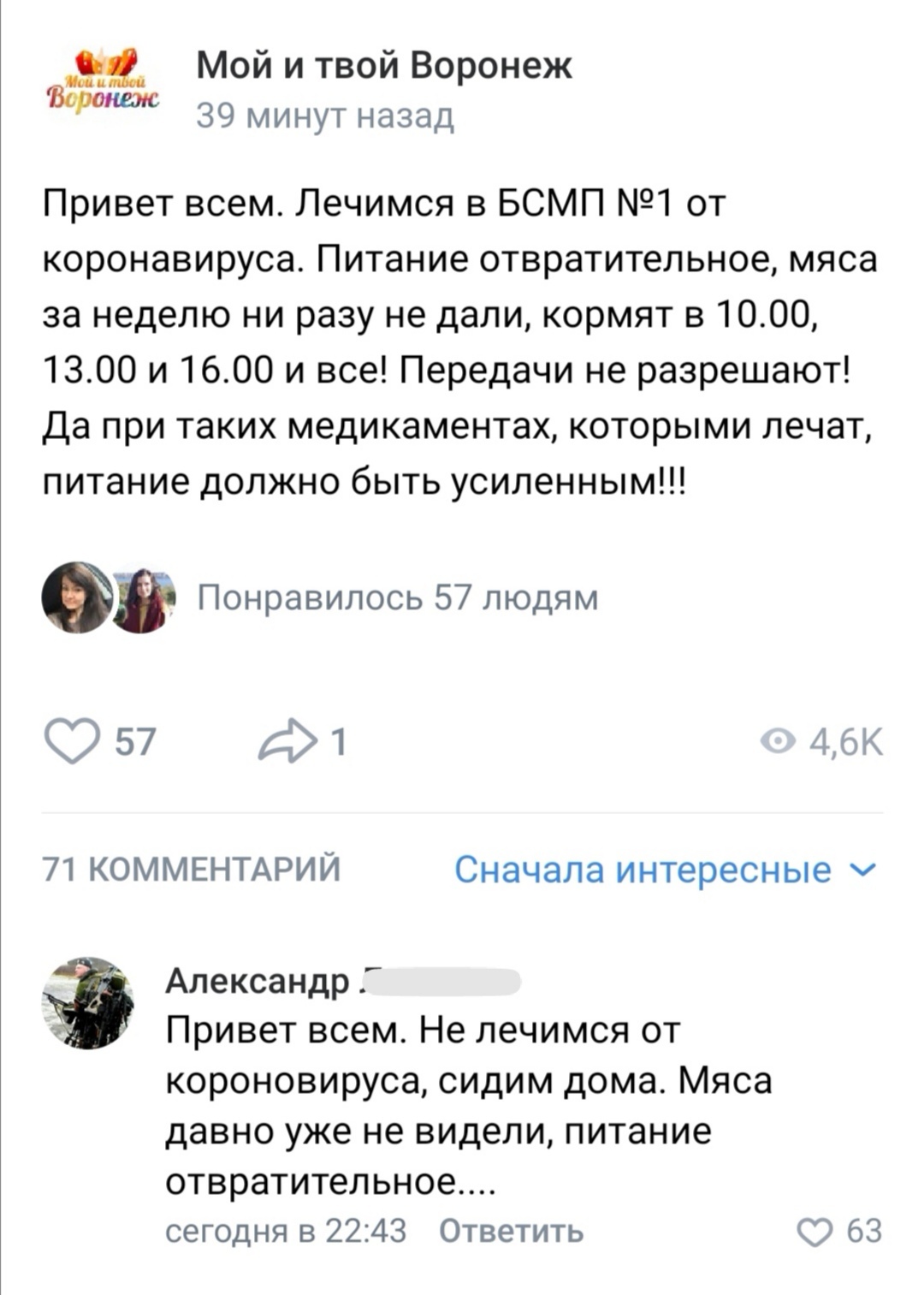View people who liked the post

397,597
